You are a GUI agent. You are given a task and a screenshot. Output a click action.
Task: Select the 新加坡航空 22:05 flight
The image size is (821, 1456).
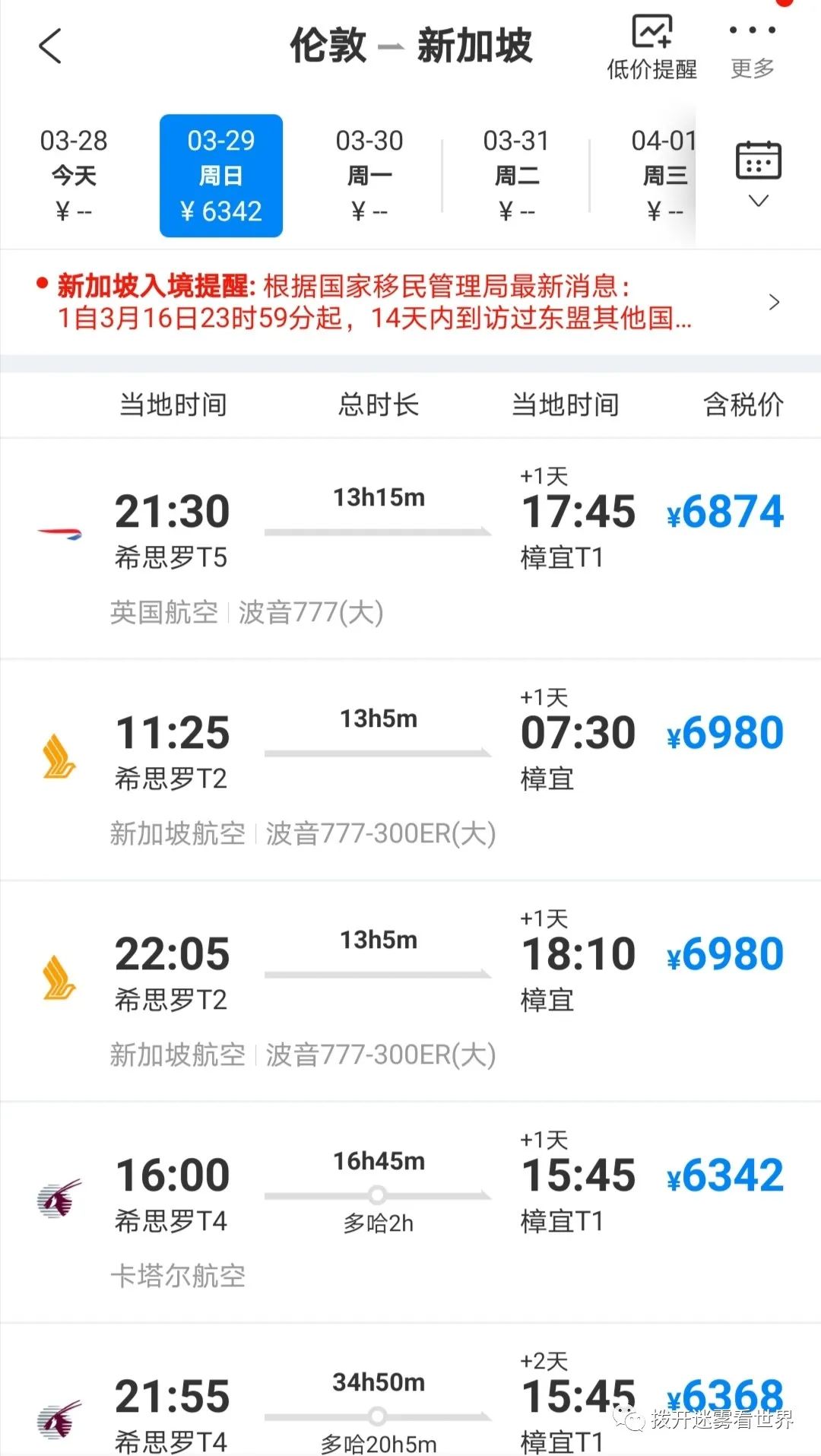[410, 991]
